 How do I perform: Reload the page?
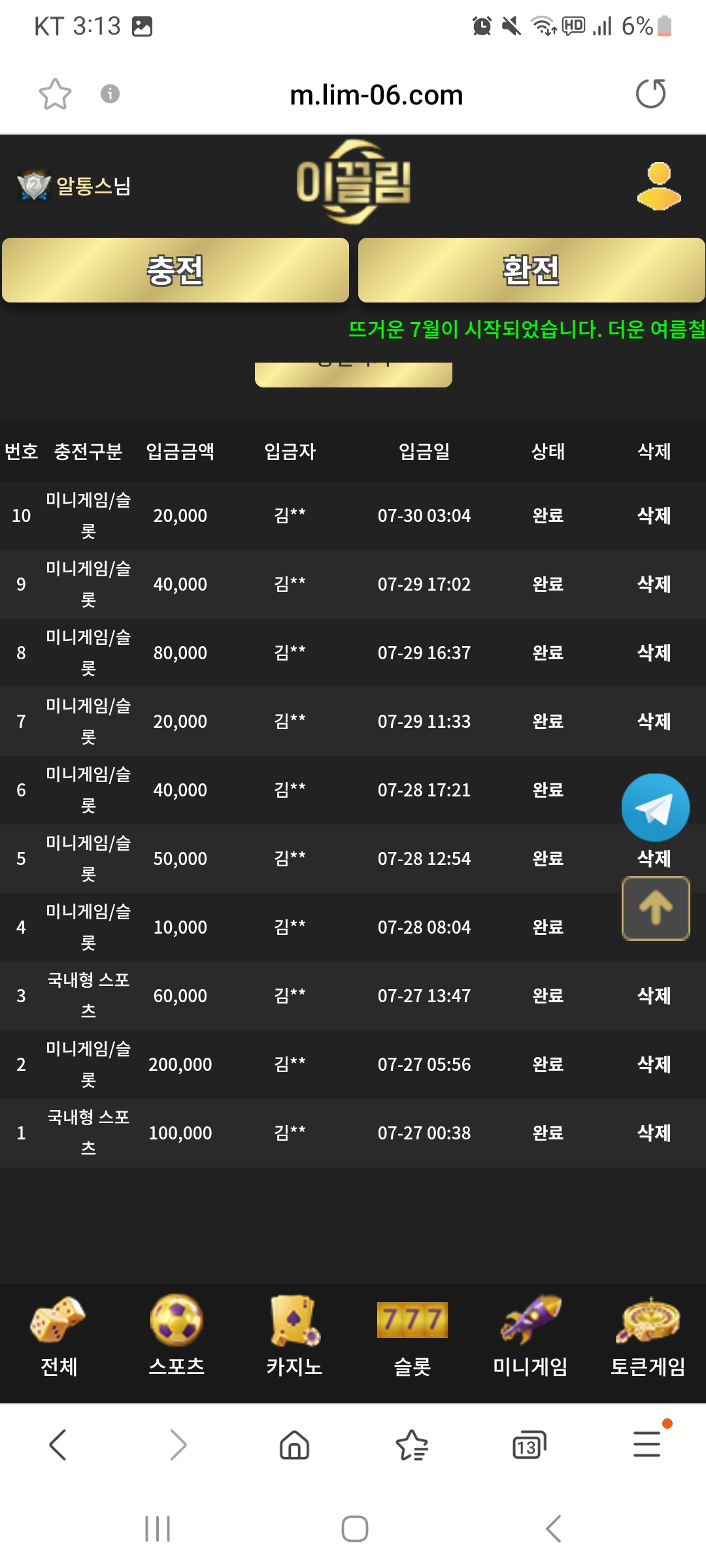(x=650, y=94)
